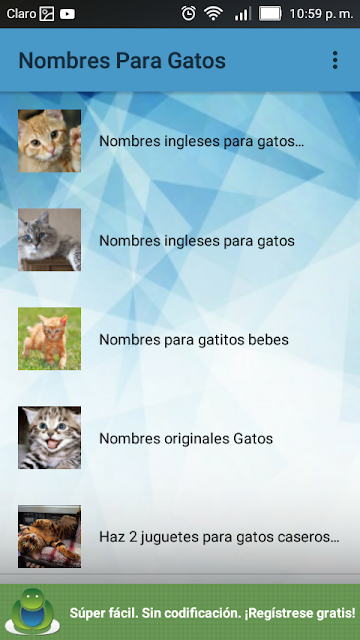Select 'Nombres ingleses para gatos' with gray cat
The image size is (360, 640).
coord(180,240)
